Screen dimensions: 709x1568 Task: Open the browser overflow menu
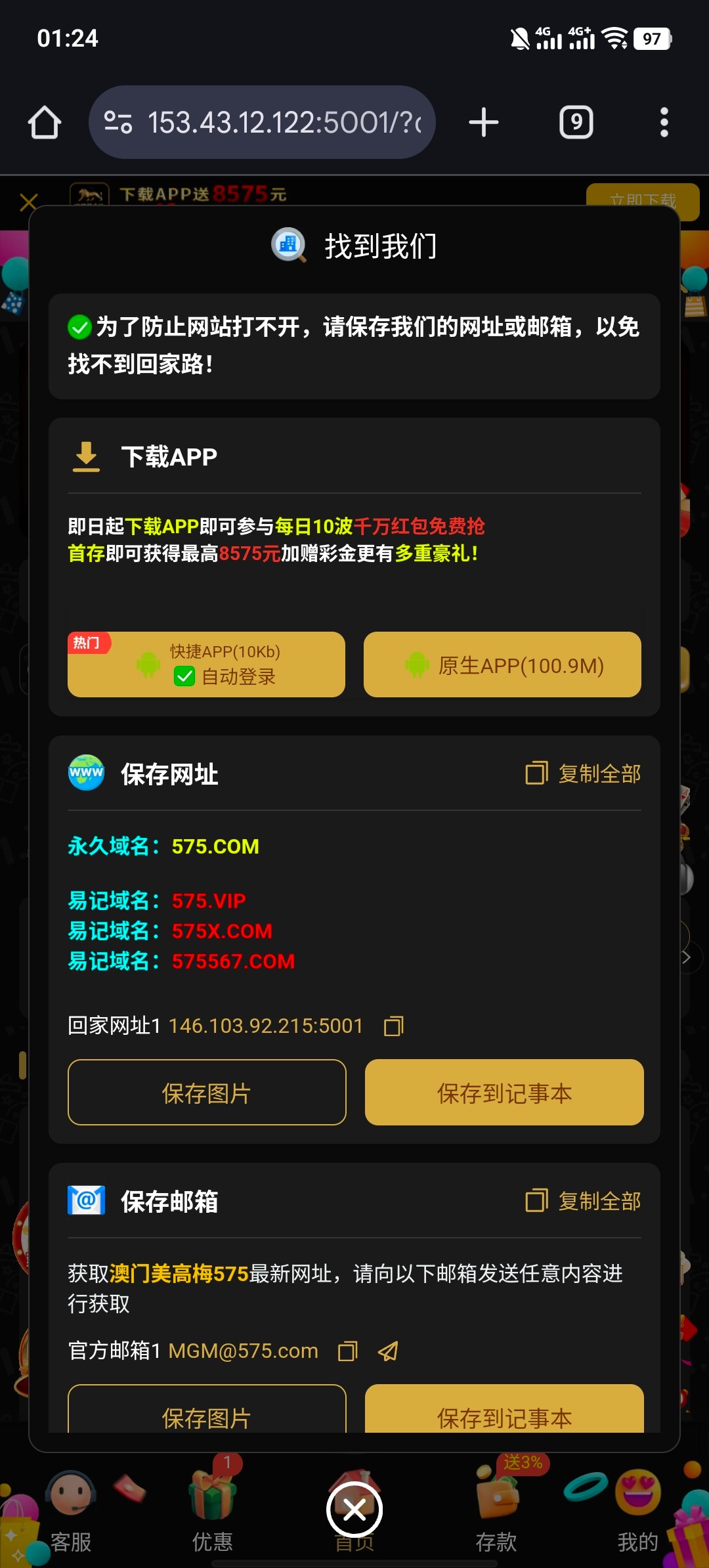(x=664, y=123)
